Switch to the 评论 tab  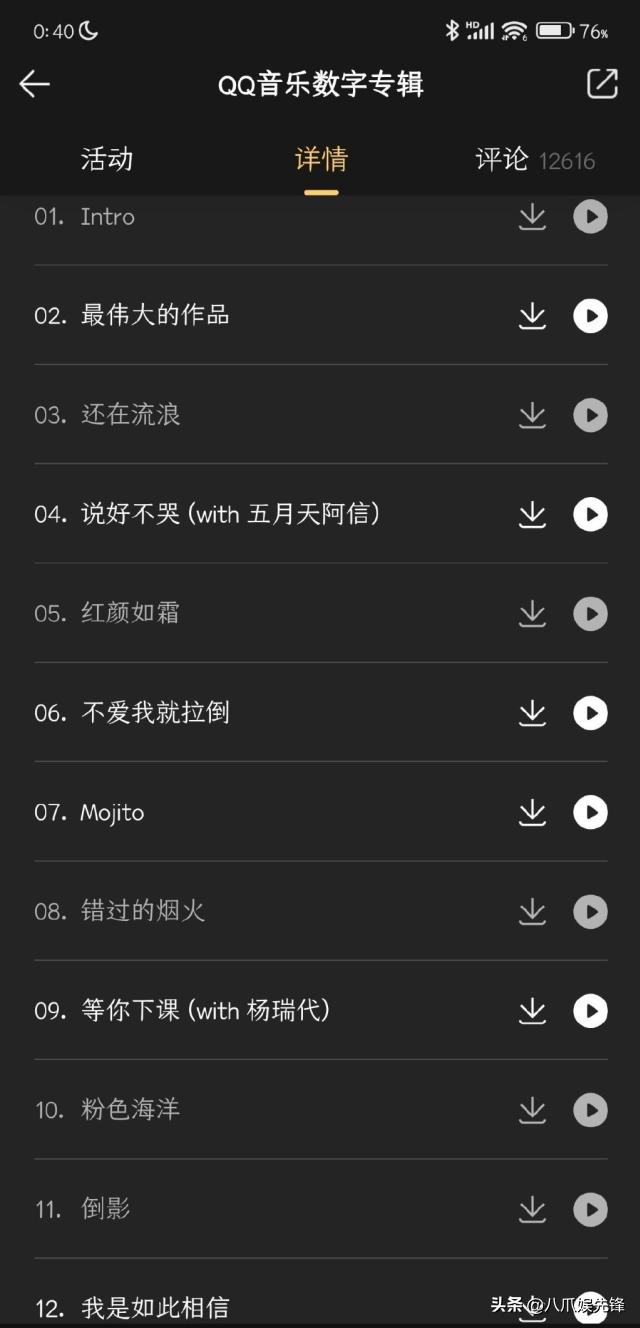click(x=502, y=159)
